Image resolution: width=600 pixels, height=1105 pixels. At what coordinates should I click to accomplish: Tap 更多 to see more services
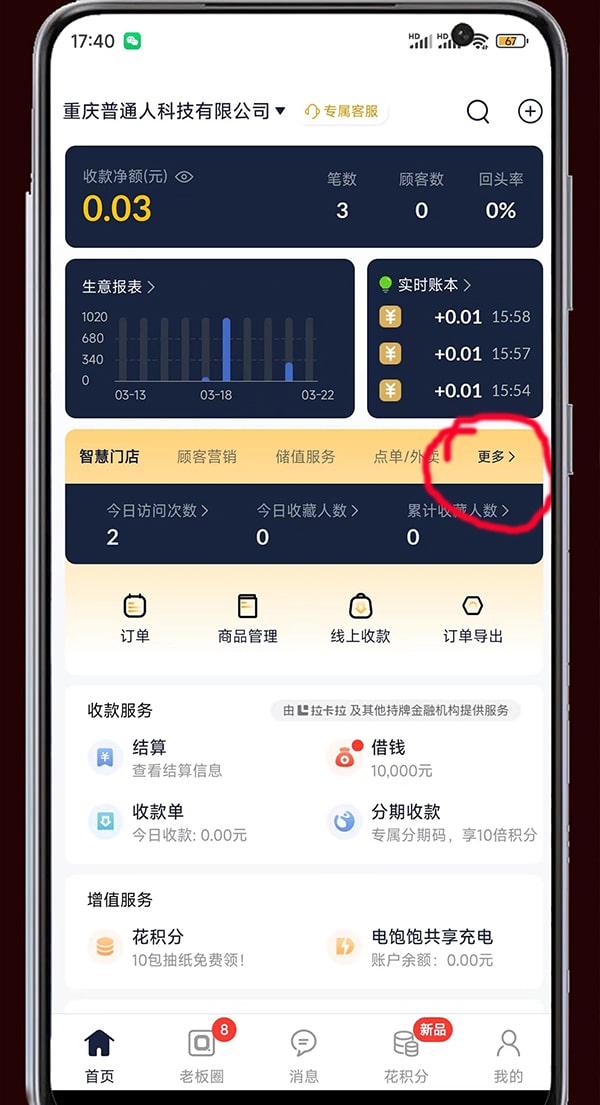point(496,457)
